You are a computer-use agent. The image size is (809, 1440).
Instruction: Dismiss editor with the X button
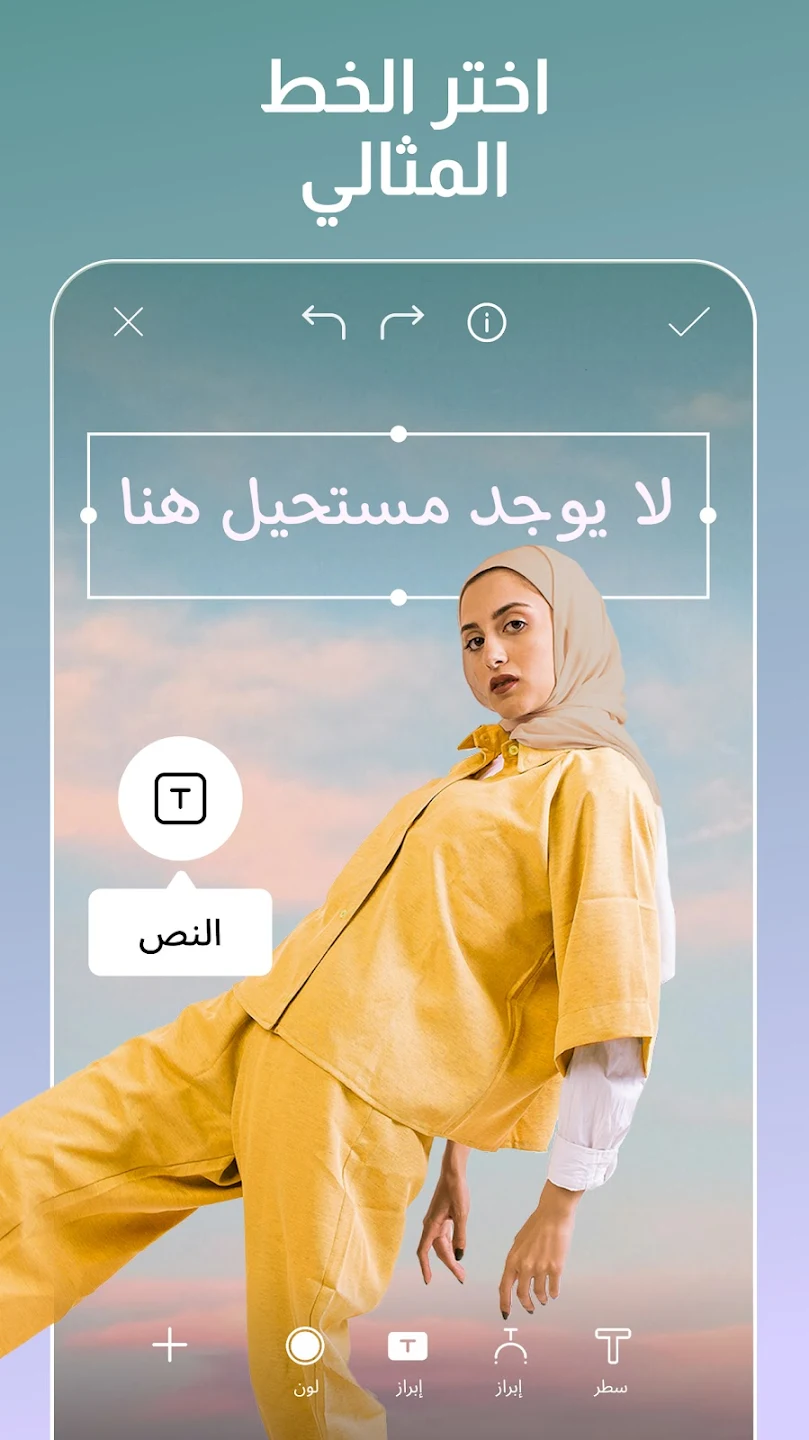click(x=127, y=322)
